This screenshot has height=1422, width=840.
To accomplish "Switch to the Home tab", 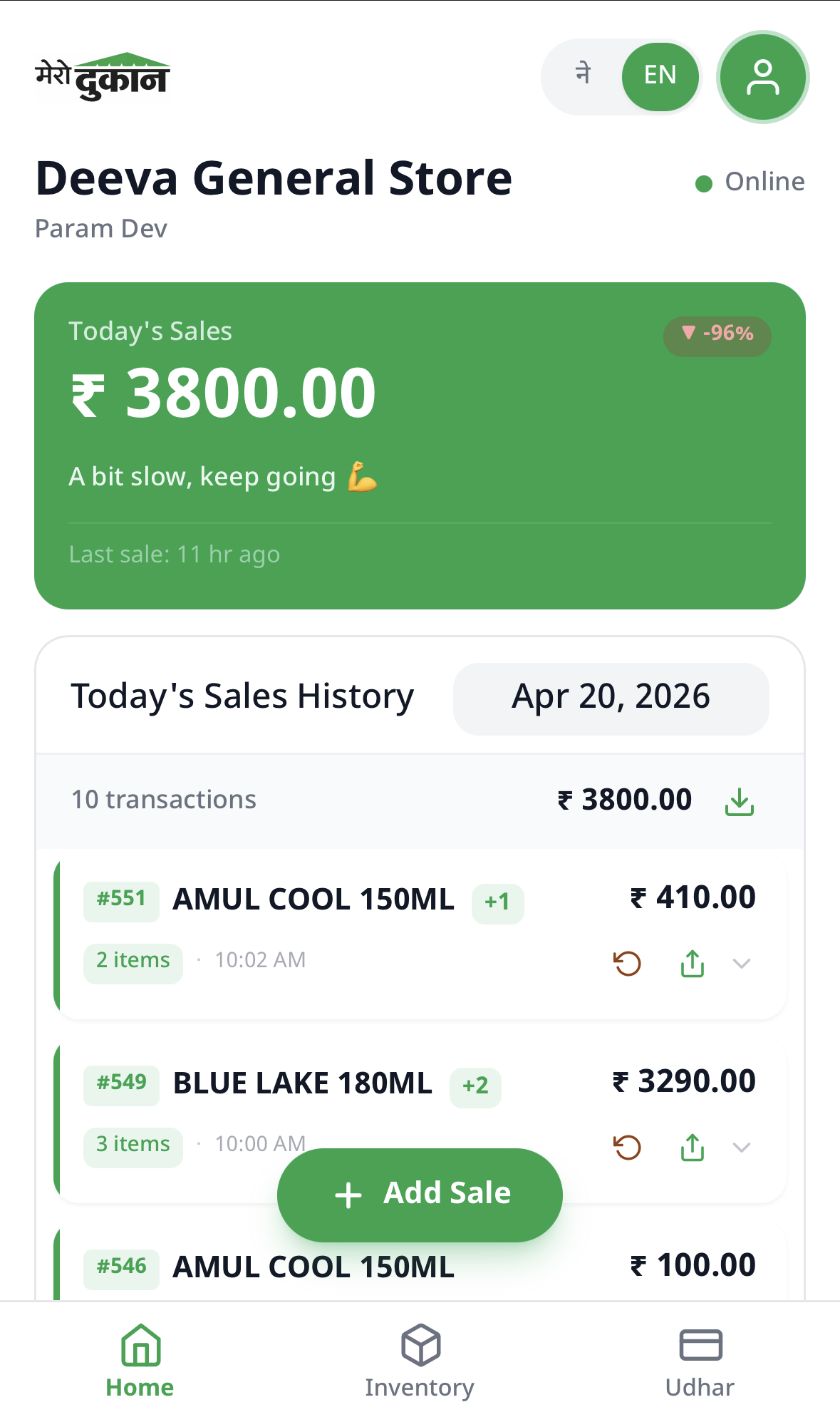I will click(x=140, y=1363).
